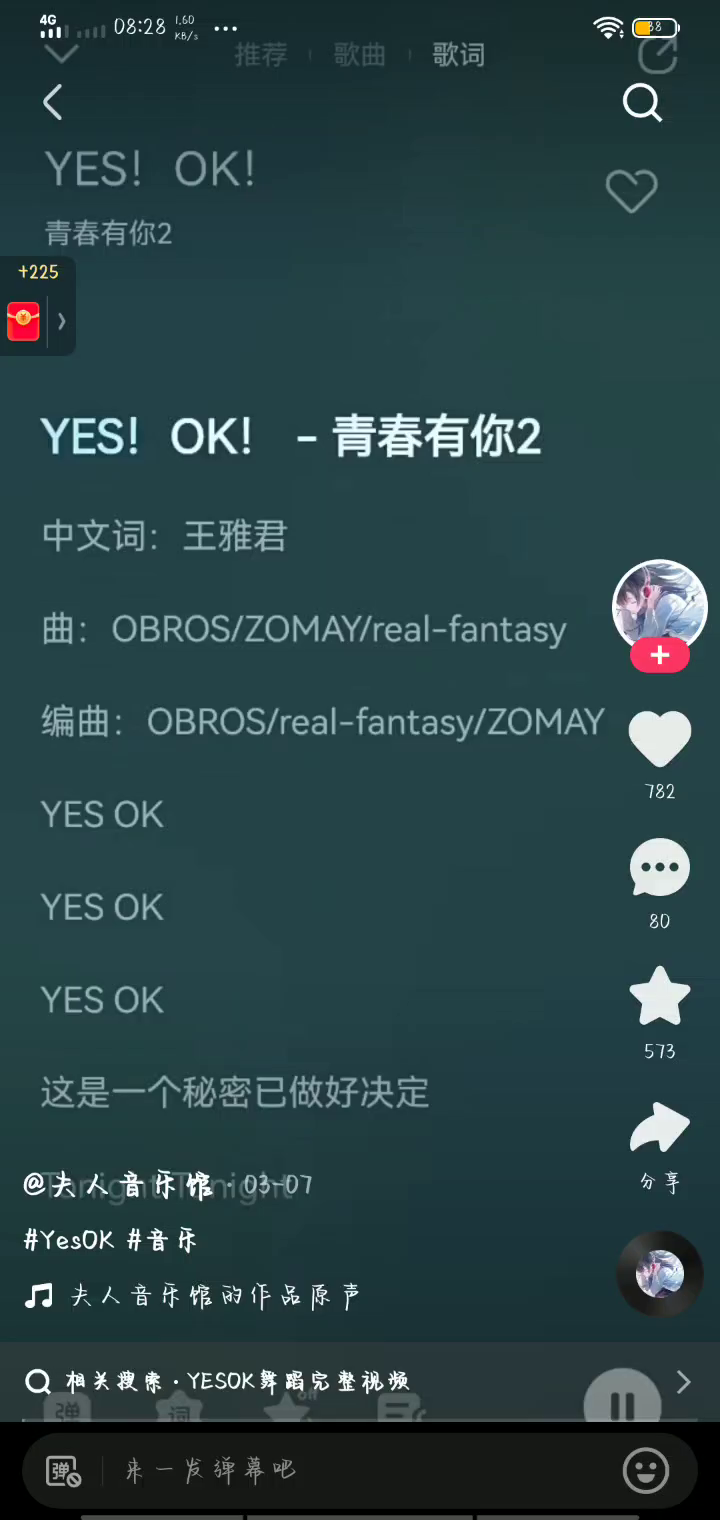Open the @夫人音乐馆 author name

[118, 1185]
